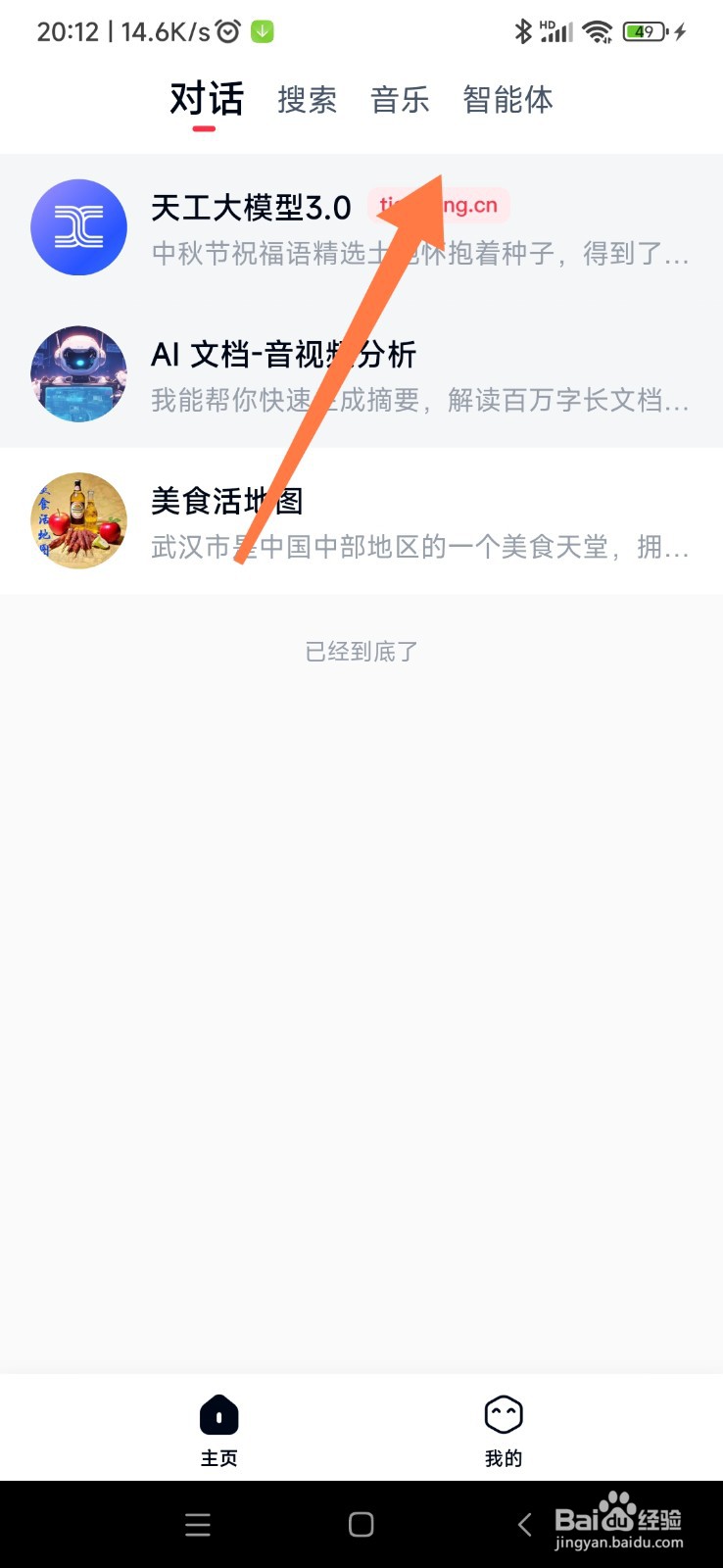Switch to the 搜索 tab
The height and width of the screenshot is (1568, 723).
coord(307,99)
